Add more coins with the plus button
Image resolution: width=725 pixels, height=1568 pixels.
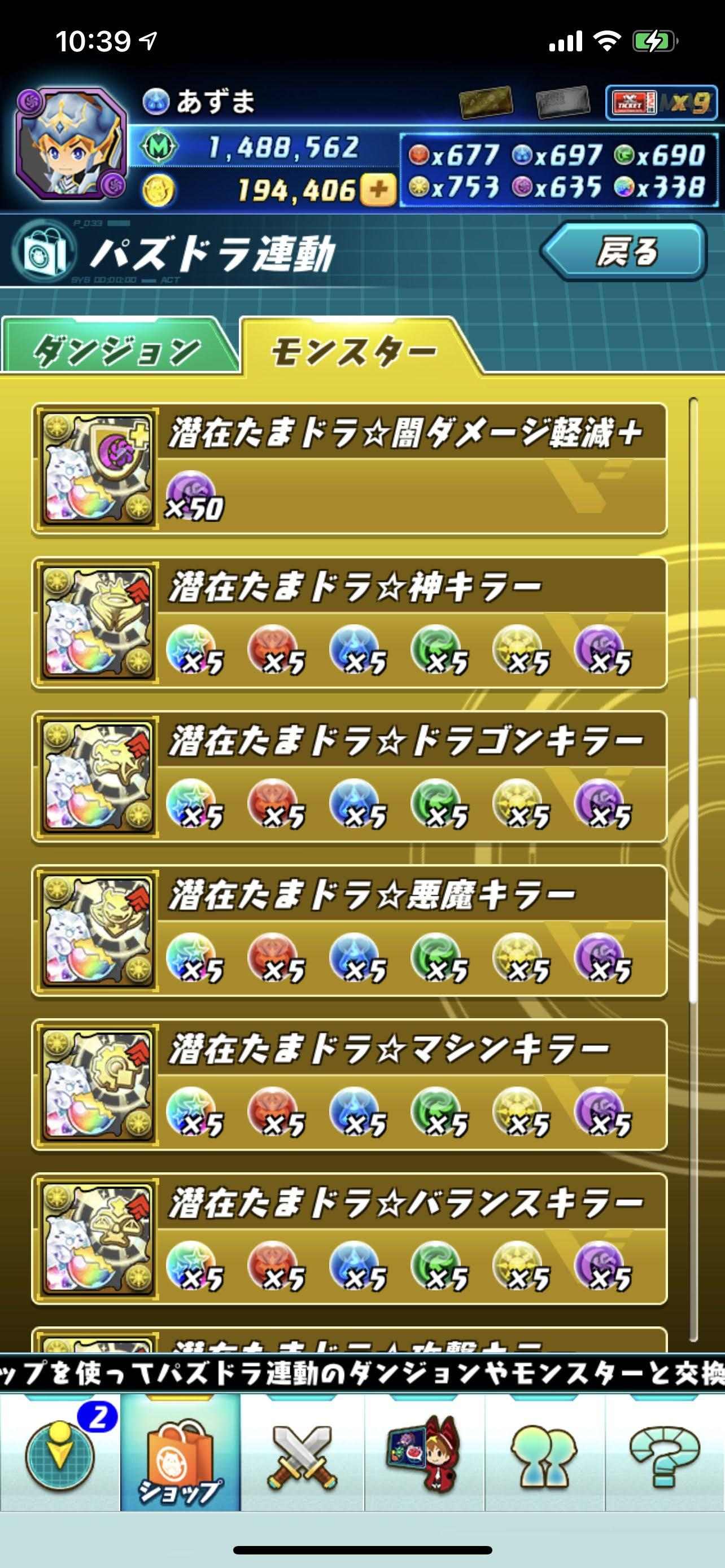(x=378, y=190)
